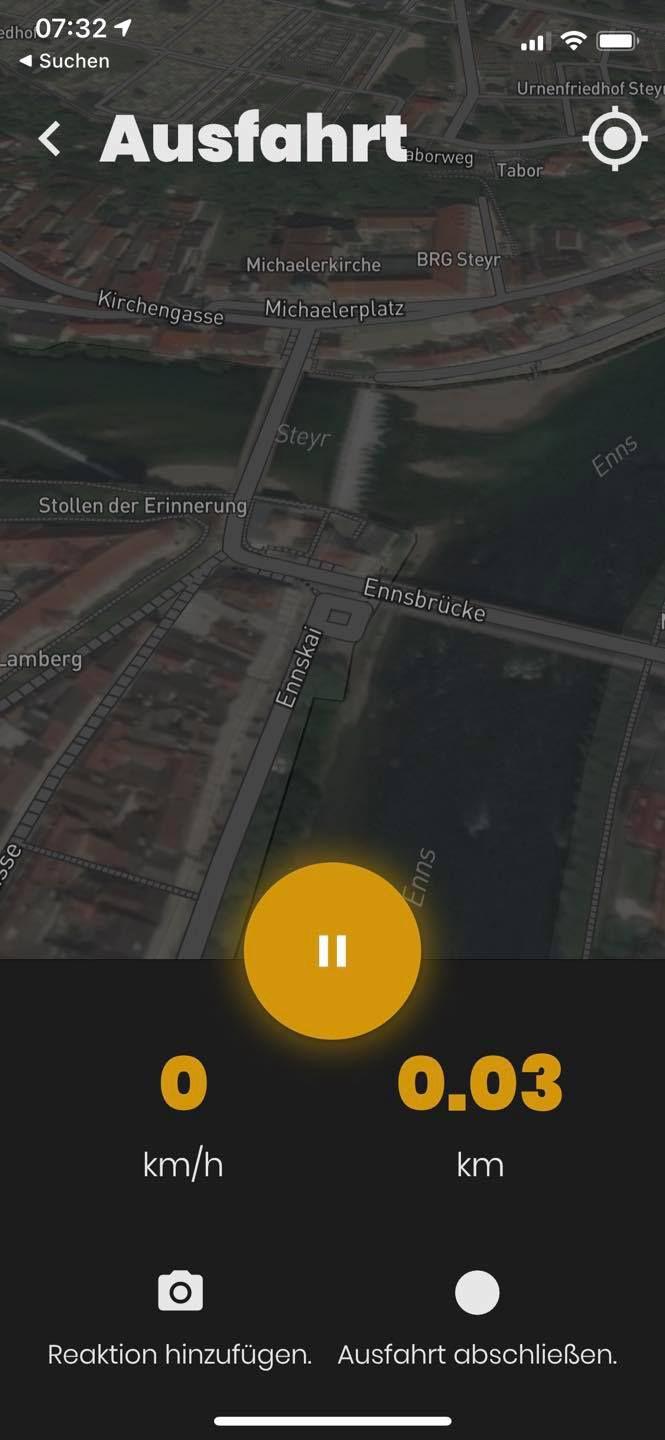Return to Suchen via status bar link
665x1440 pixels.
(65, 61)
